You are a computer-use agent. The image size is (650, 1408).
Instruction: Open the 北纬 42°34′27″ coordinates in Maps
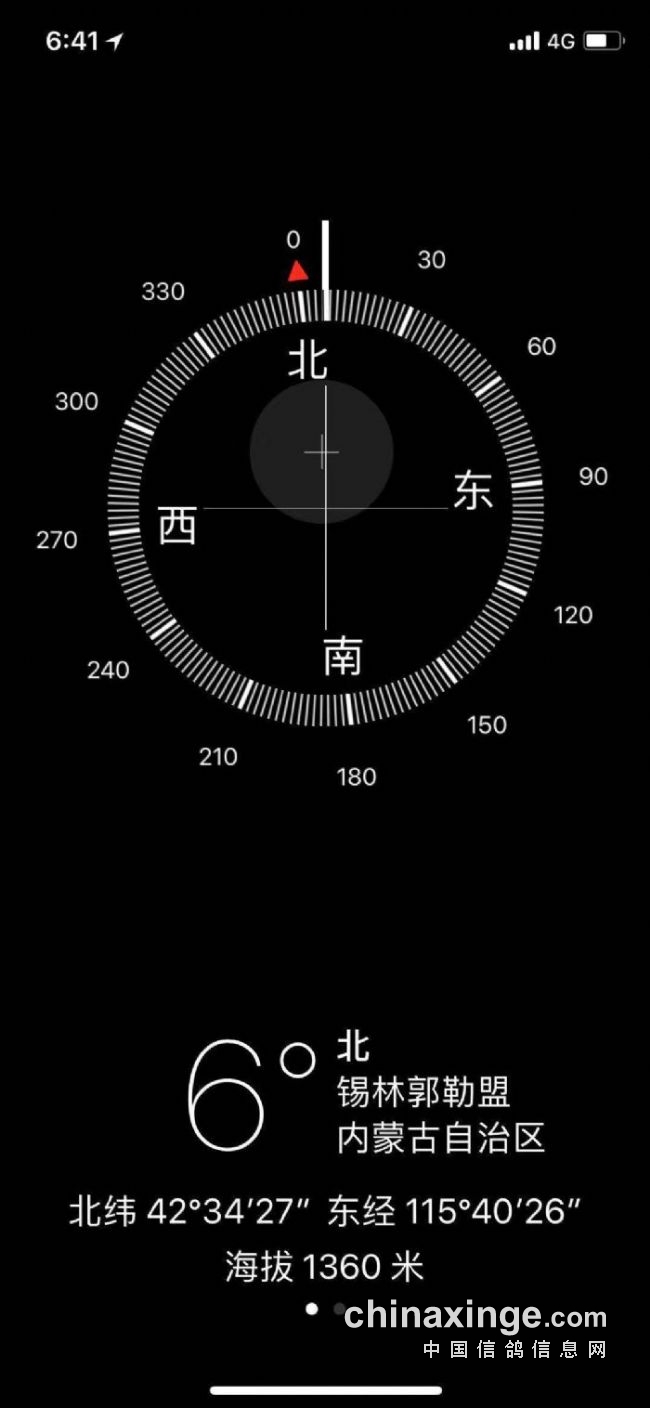[325, 1212]
